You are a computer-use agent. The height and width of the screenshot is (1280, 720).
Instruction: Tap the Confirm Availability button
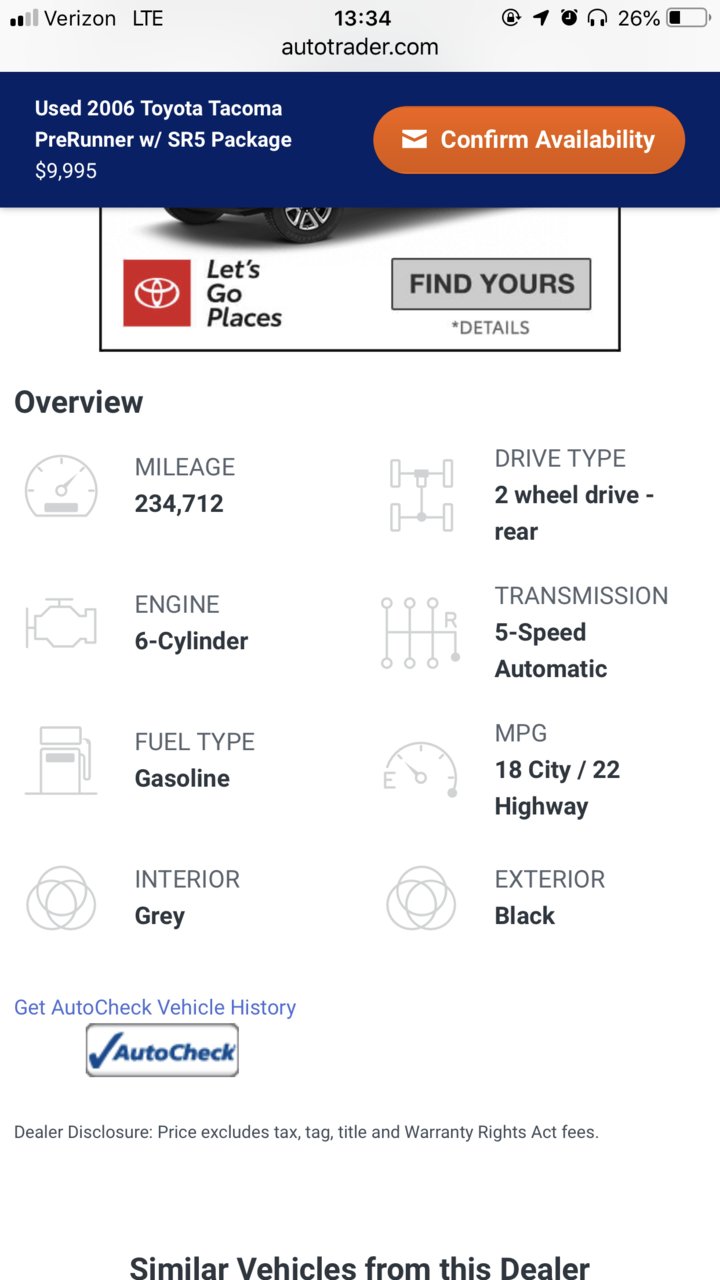(x=528, y=140)
